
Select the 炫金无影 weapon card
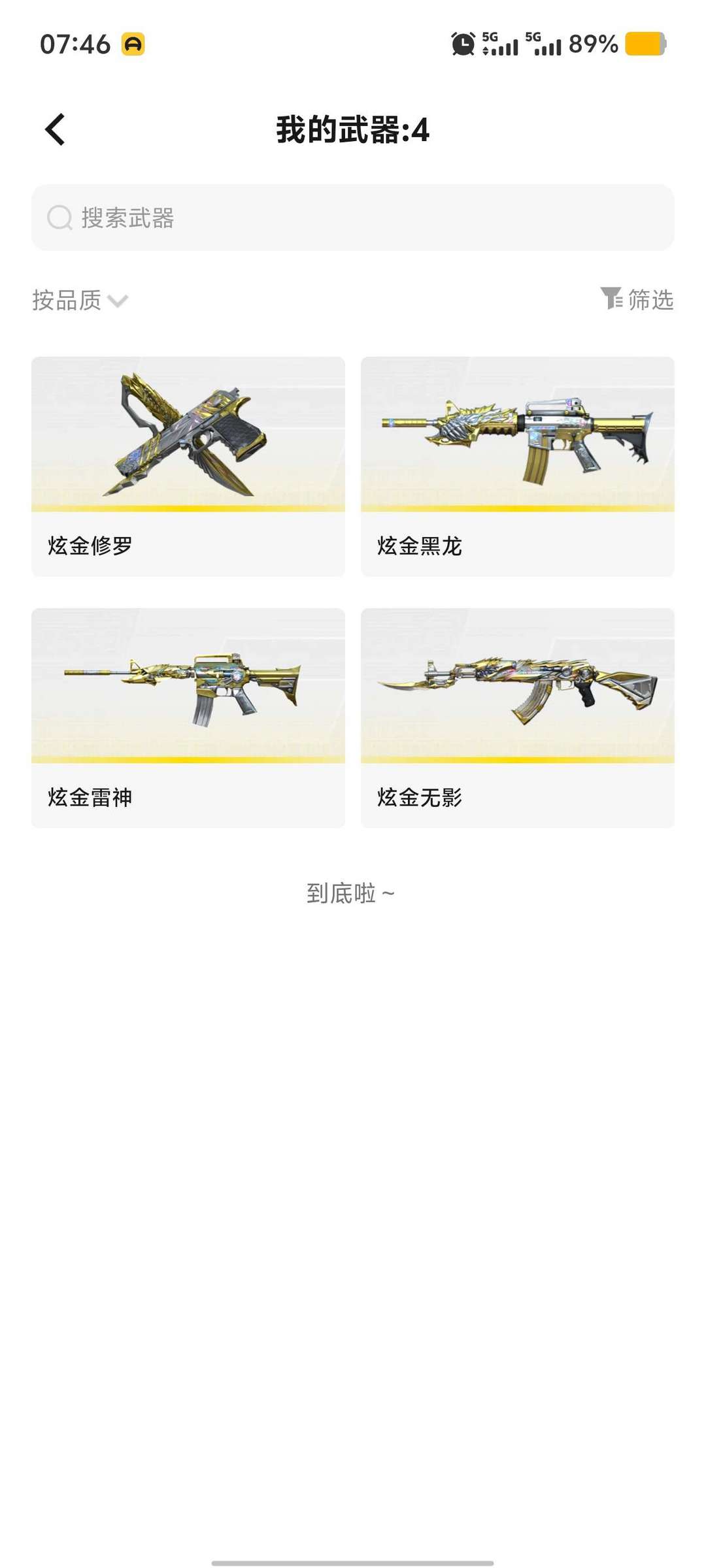pyautogui.click(x=517, y=717)
